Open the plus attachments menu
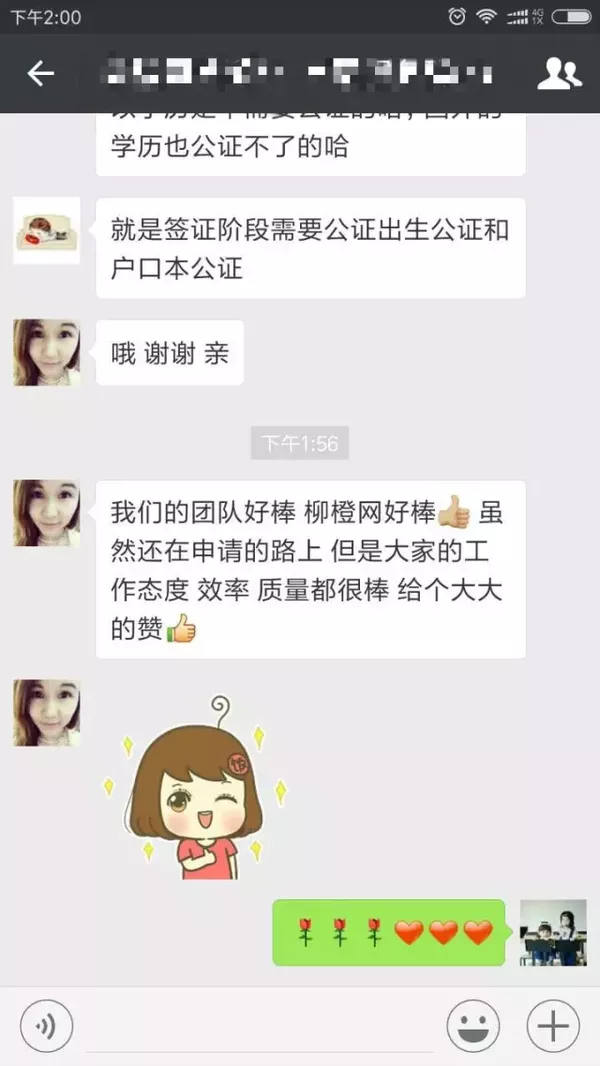The width and height of the screenshot is (600, 1066). click(x=553, y=1026)
